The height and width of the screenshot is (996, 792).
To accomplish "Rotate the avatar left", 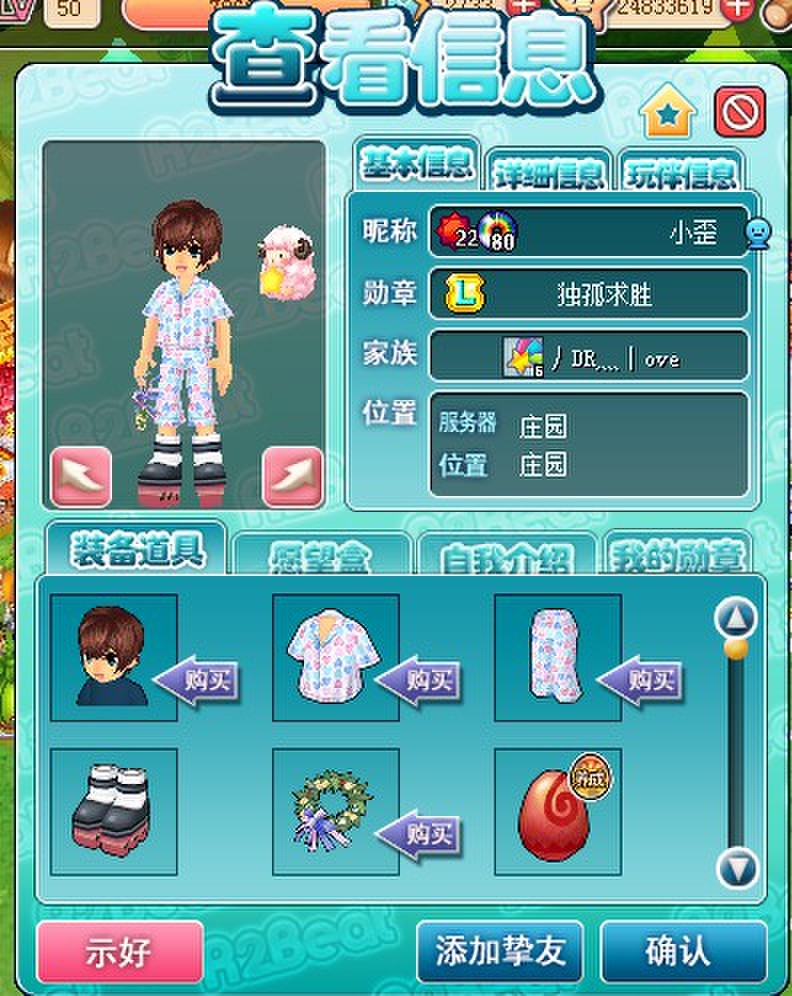I will click(x=81, y=476).
